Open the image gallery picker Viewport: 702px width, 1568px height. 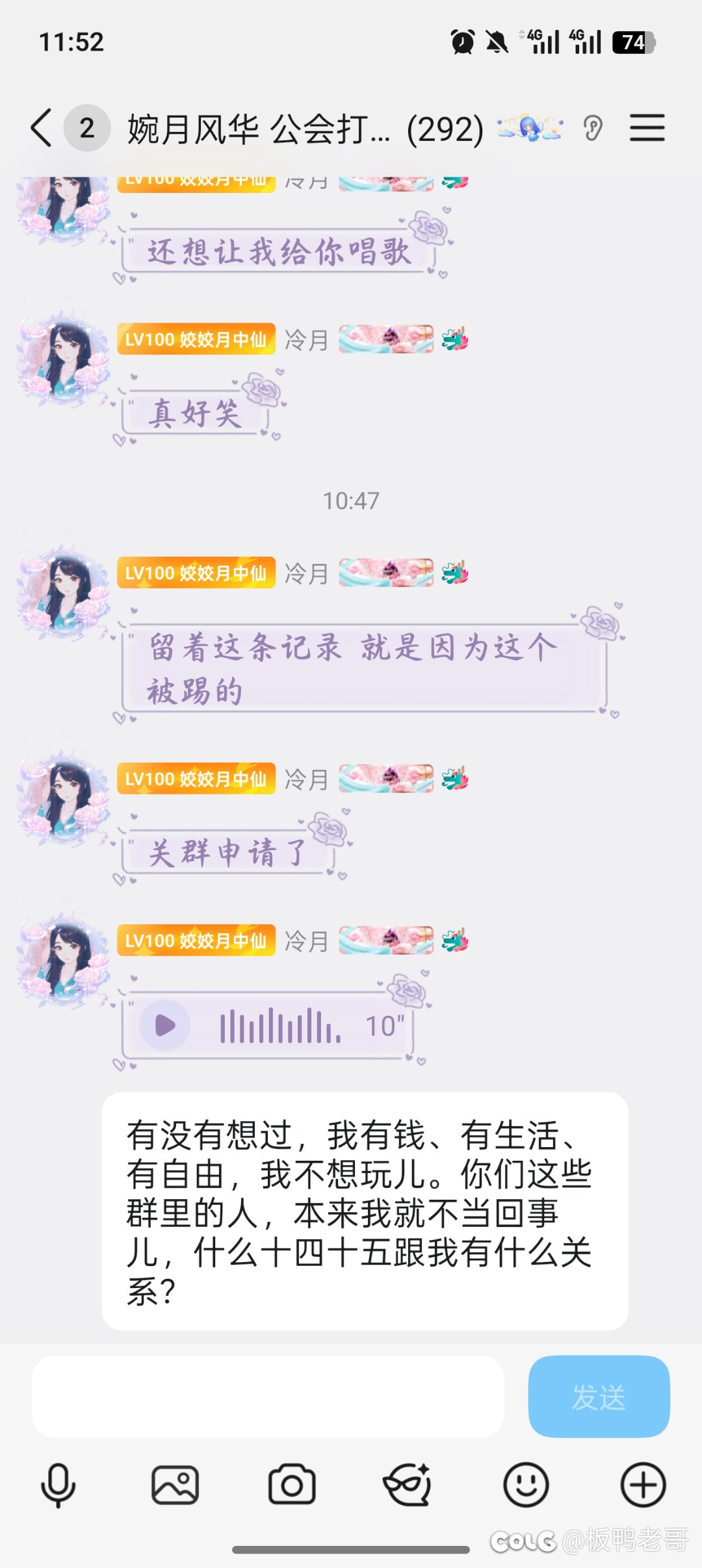click(x=175, y=1485)
